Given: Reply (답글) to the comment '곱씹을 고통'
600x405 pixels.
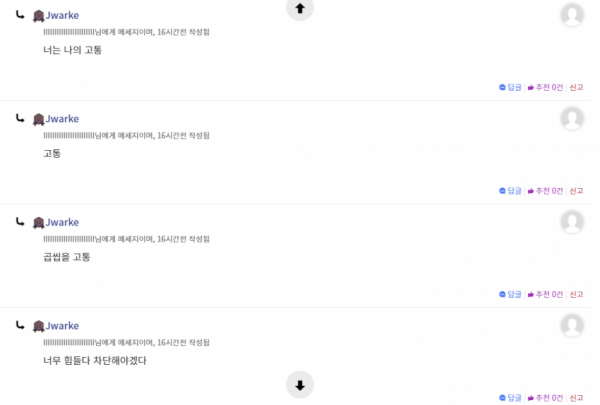Looking at the screenshot, I should tap(511, 294).
